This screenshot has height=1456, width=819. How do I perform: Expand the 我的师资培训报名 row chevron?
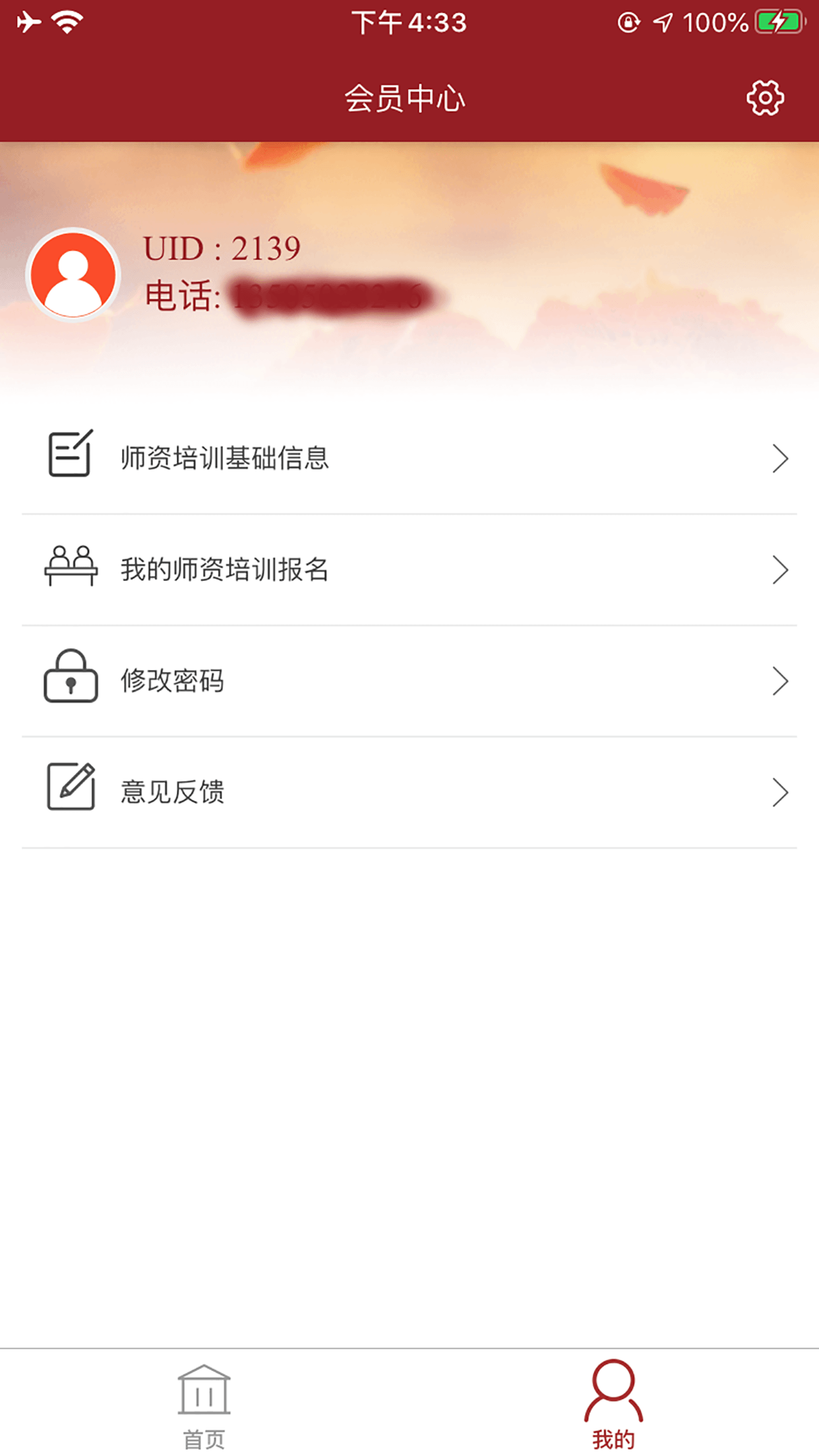click(x=780, y=568)
